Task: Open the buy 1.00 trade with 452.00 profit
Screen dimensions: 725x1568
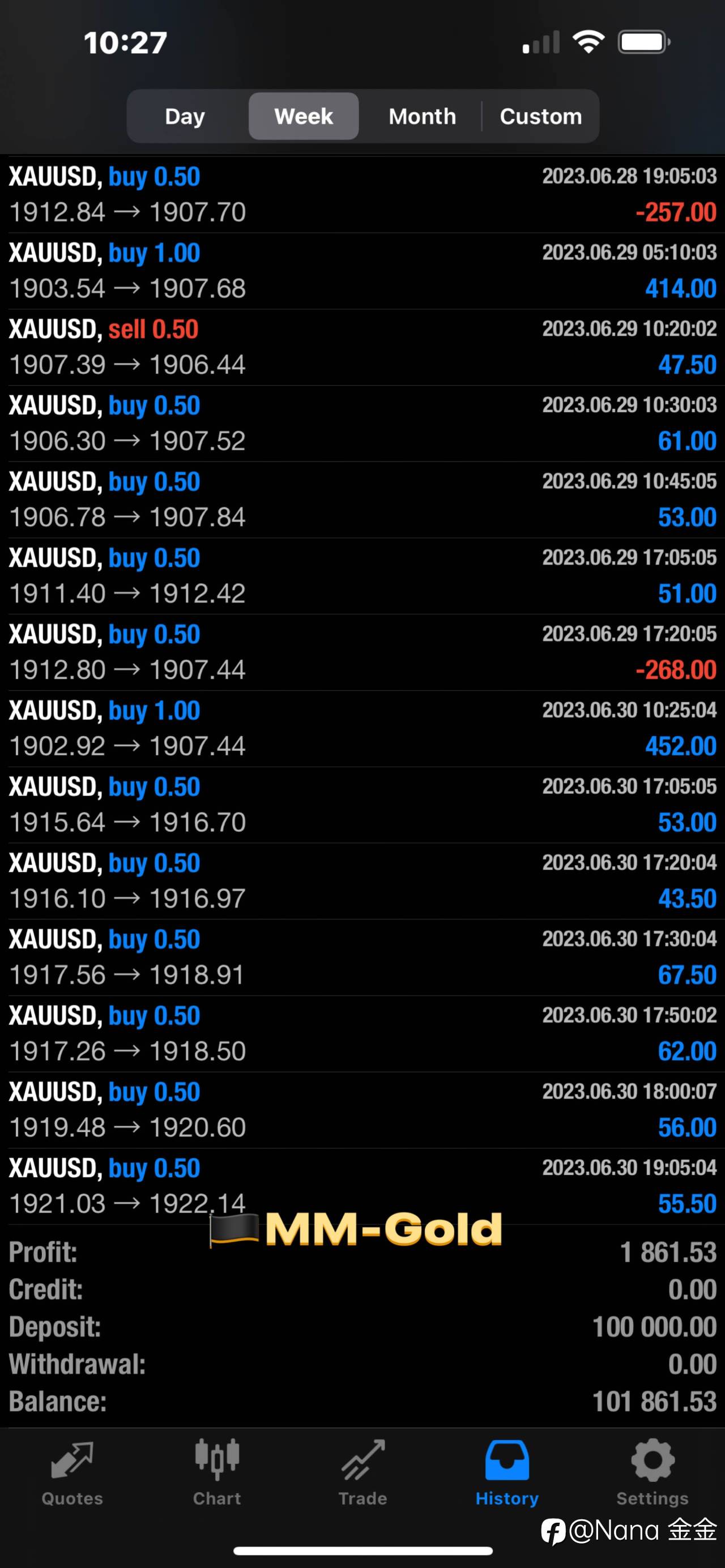Action: pos(362,729)
